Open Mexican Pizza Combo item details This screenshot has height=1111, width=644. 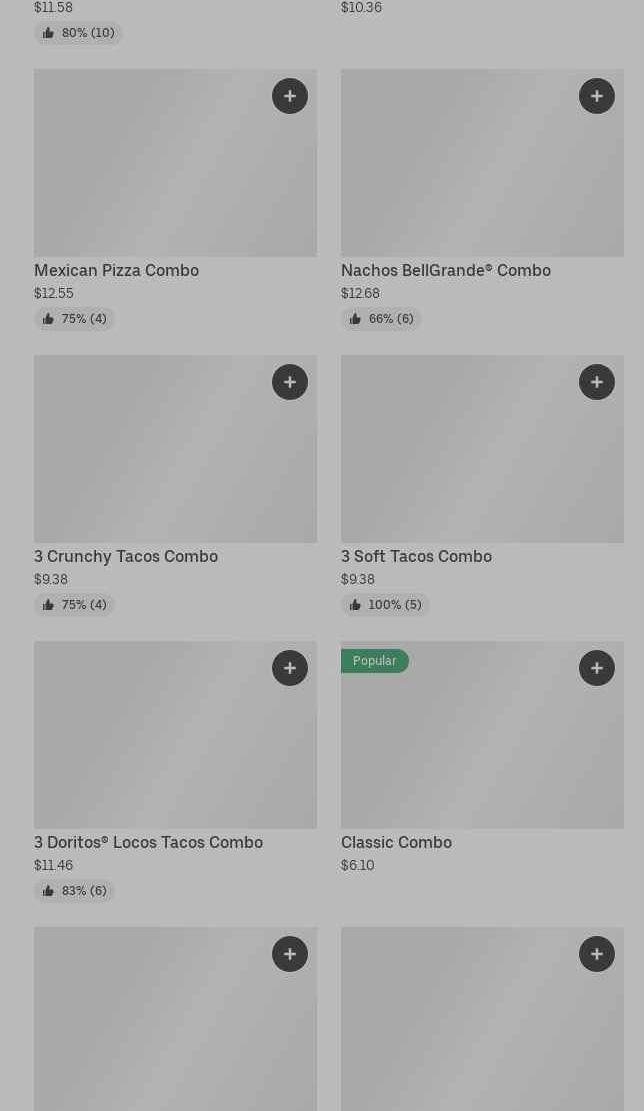pos(116,270)
